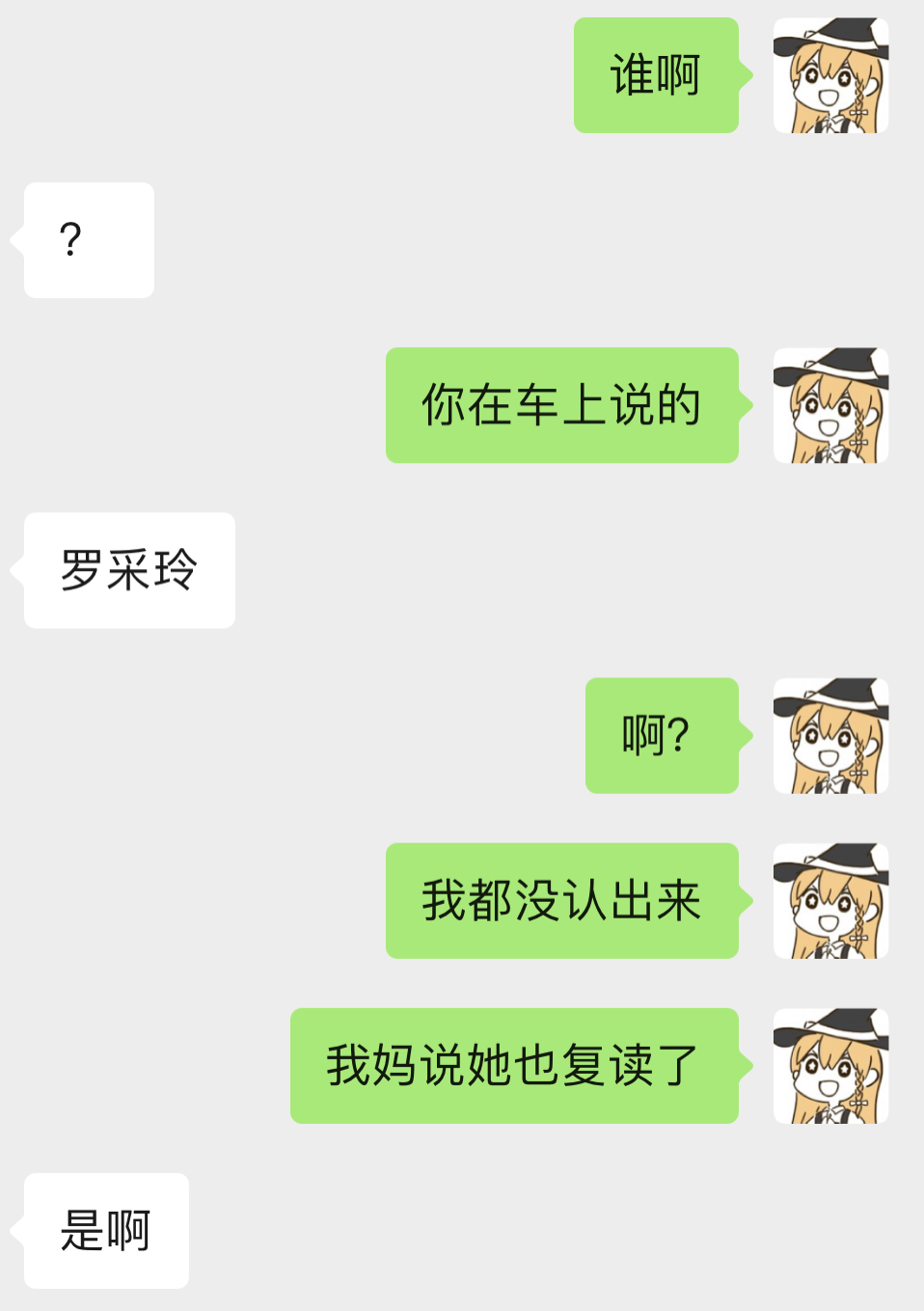Viewport: 924px width, 1311px height.
Task: View profile from avatar beside 我妈说她也复读了
Action: [830, 1066]
